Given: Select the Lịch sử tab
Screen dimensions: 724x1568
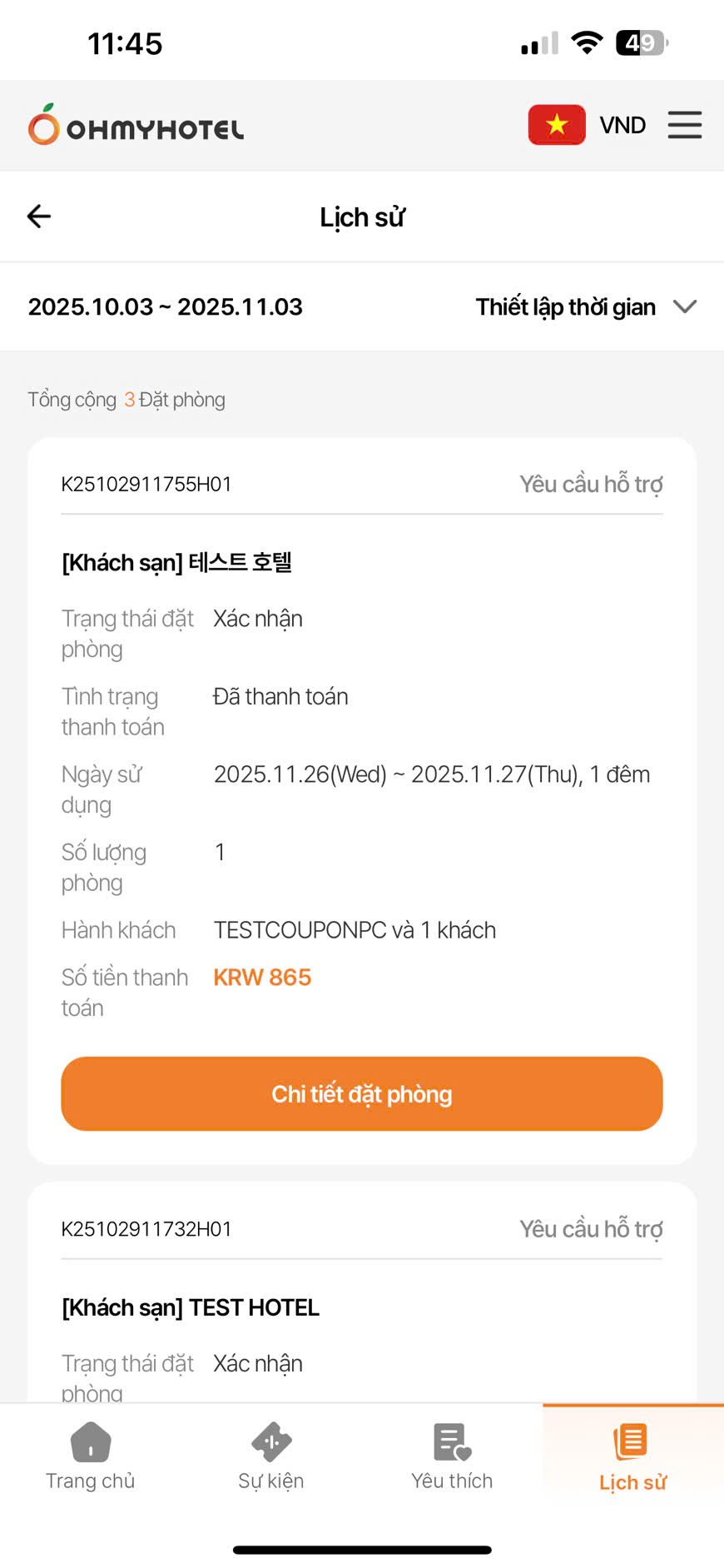Looking at the screenshot, I should (632, 1456).
